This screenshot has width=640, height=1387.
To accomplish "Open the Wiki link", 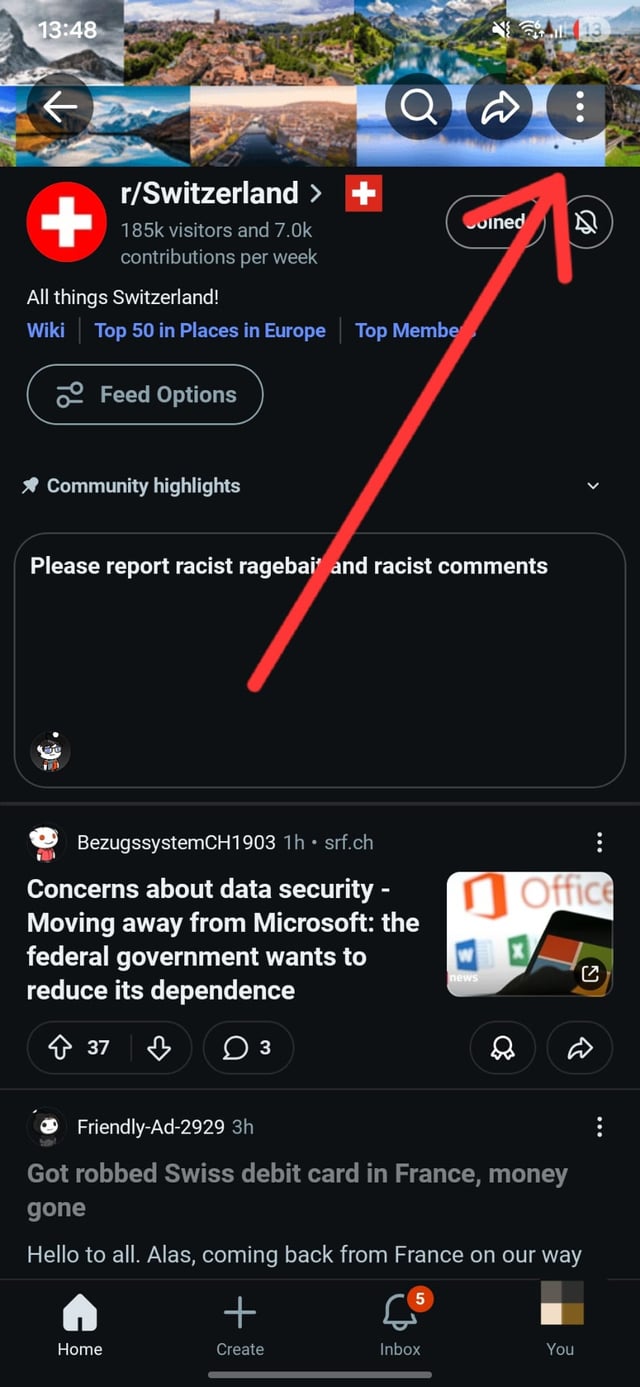I will click(x=46, y=330).
